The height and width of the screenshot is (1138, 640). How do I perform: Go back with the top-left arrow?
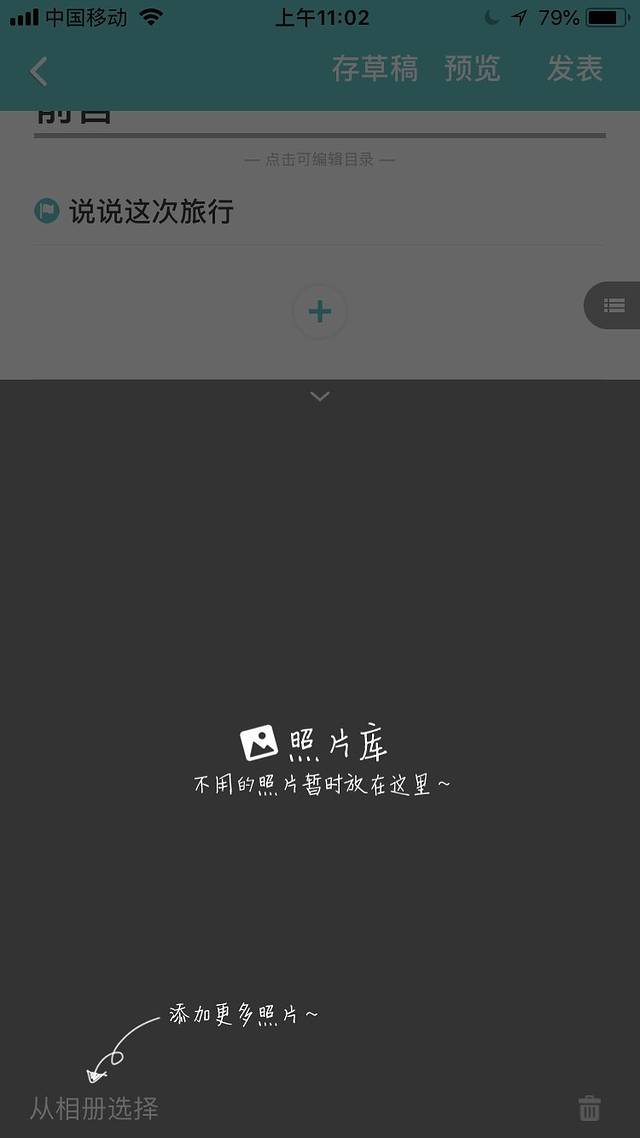[x=39, y=71]
